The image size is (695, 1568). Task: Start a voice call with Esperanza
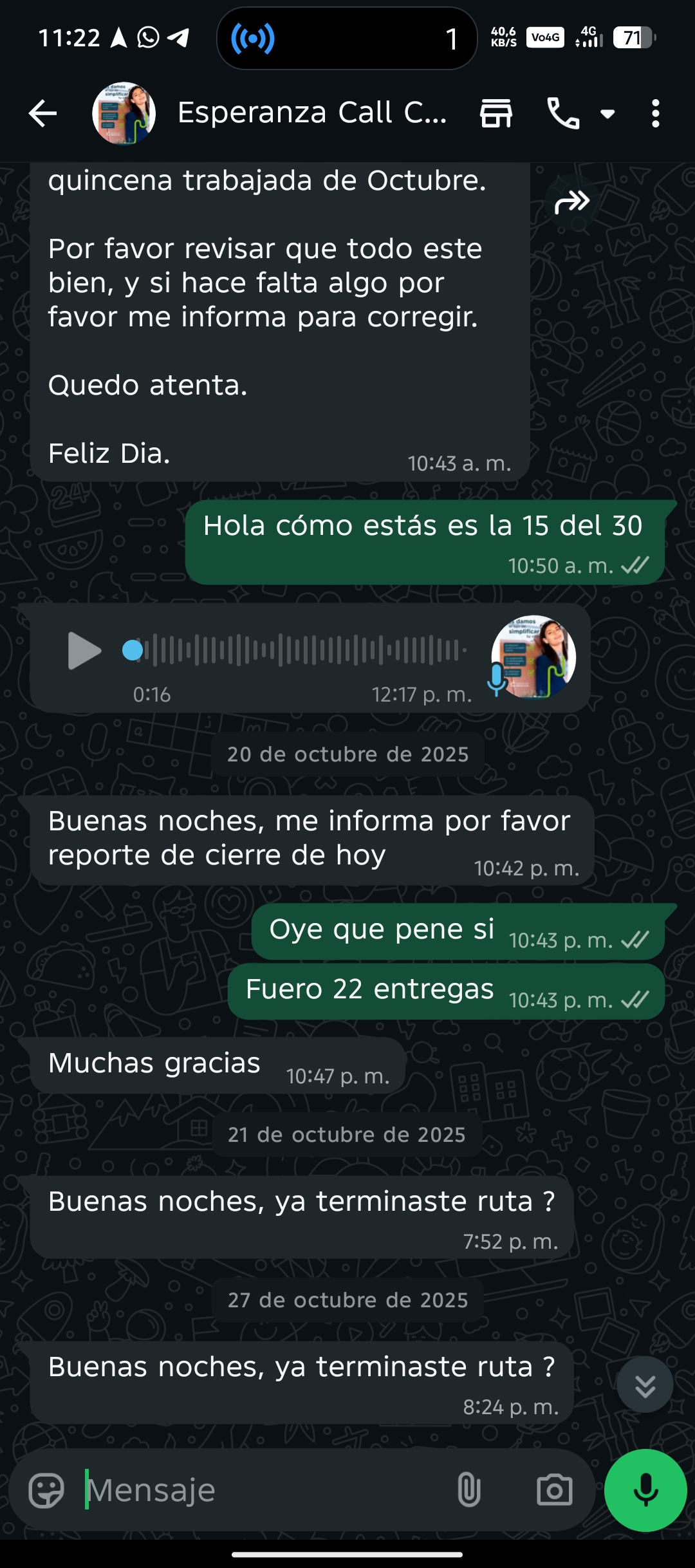(563, 114)
